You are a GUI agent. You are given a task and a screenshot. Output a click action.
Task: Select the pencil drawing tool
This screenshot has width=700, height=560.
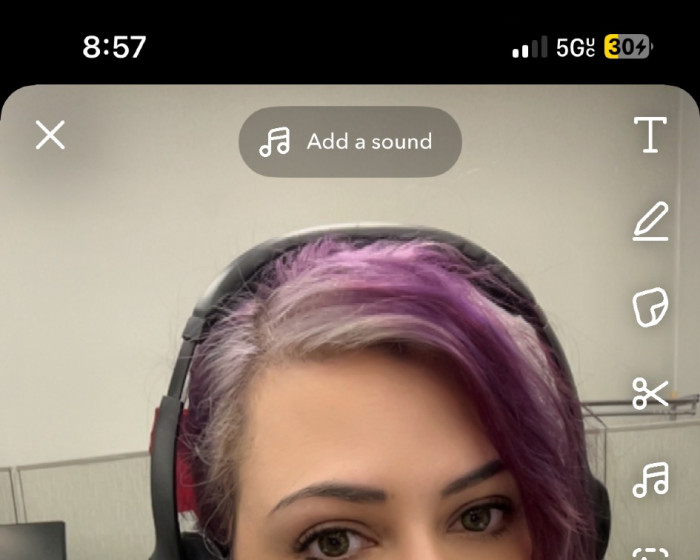tap(650, 221)
